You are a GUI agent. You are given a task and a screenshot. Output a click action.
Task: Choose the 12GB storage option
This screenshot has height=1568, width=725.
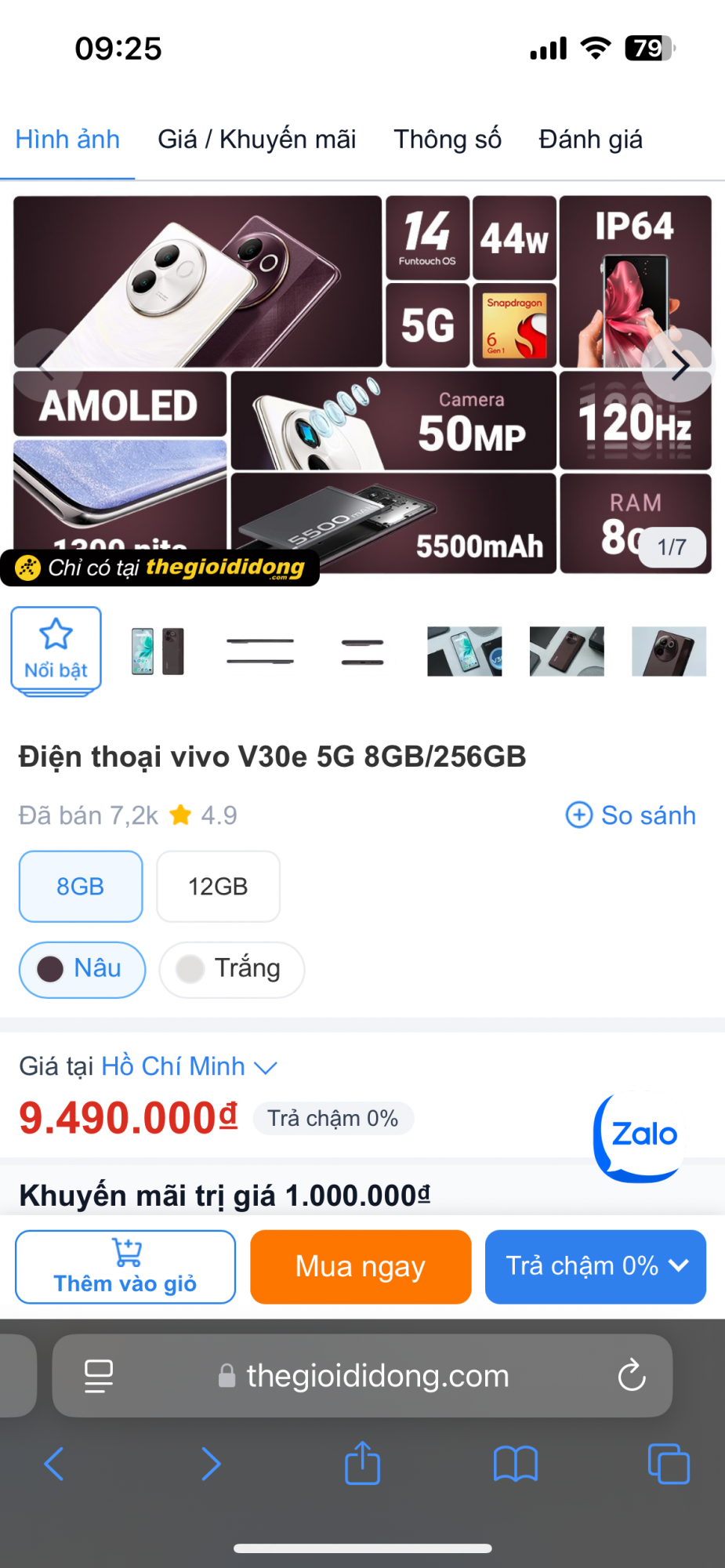[218, 887]
